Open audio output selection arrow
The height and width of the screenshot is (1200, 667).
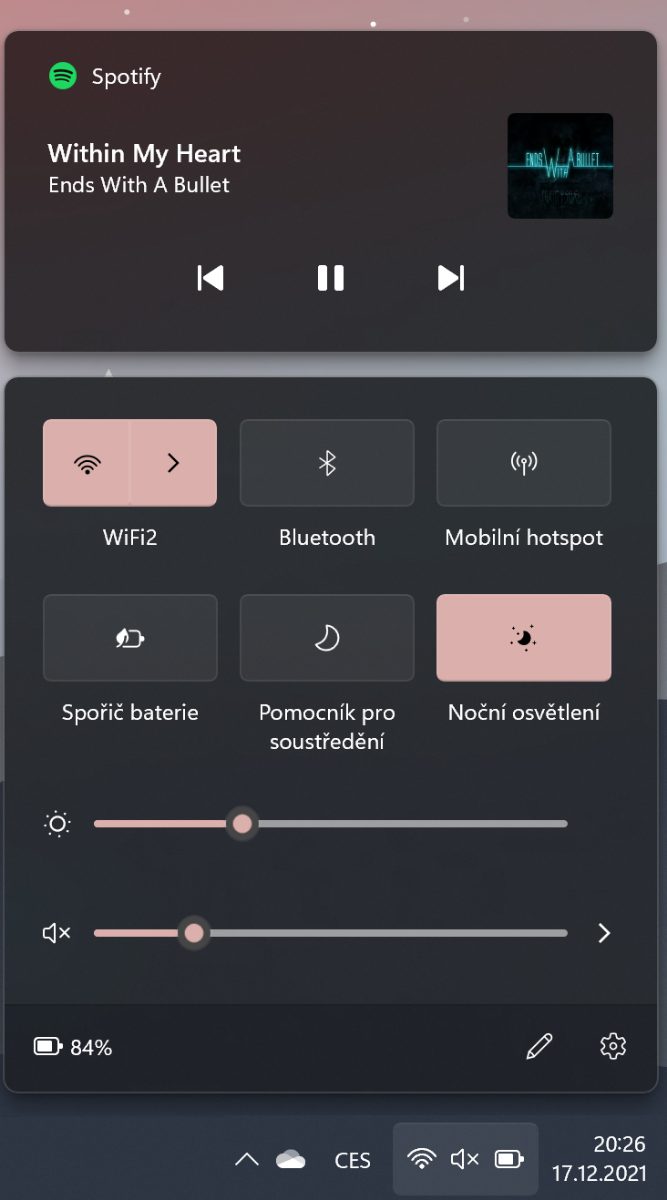tap(603, 933)
